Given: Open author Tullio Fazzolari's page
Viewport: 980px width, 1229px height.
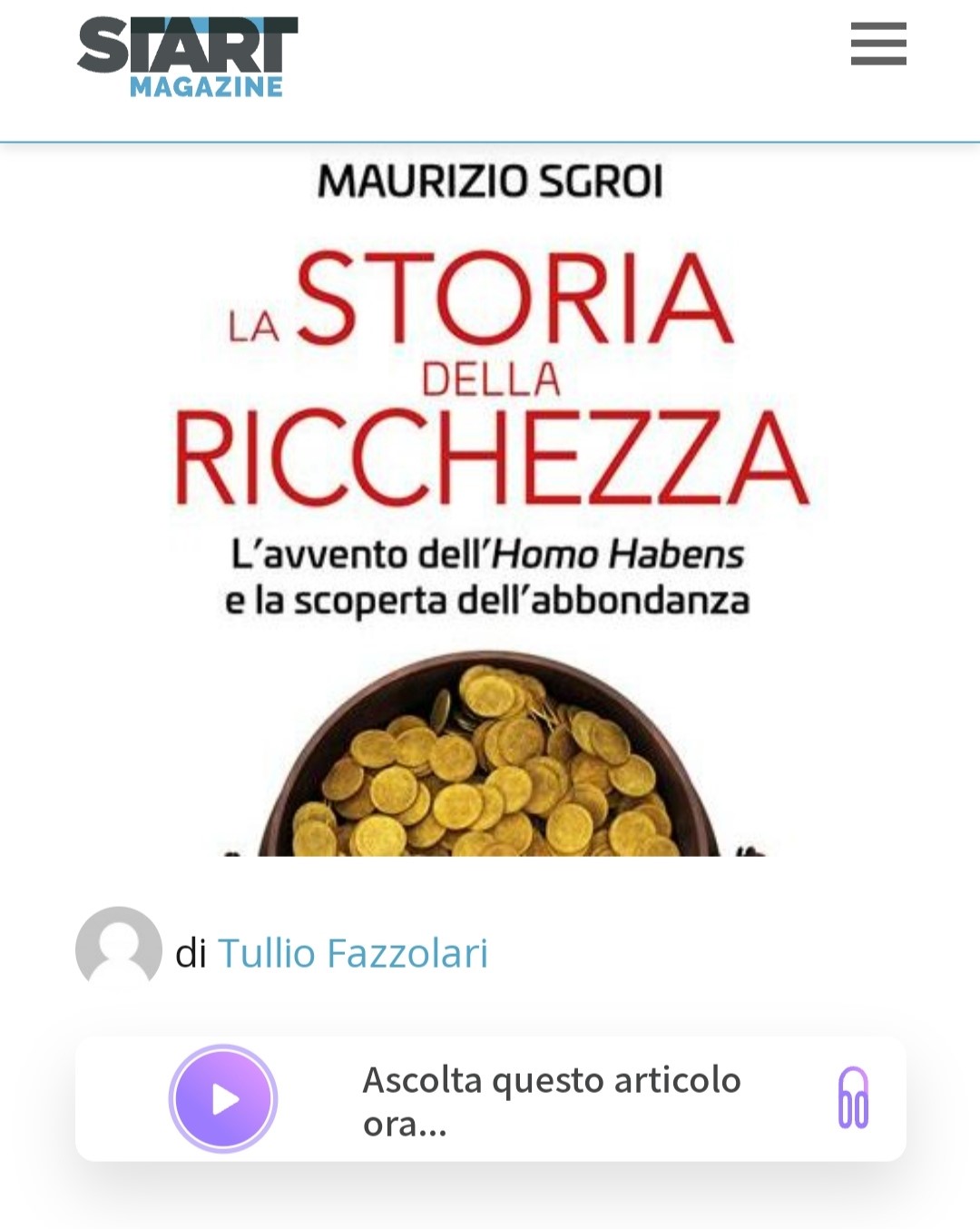Looking at the screenshot, I should pyautogui.click(x=353, y=953).
